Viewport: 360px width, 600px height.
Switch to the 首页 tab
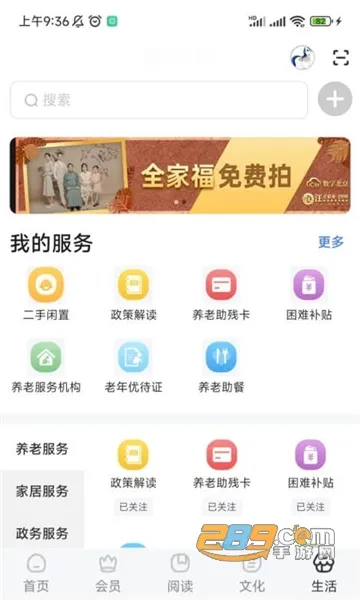coord(36,574)
